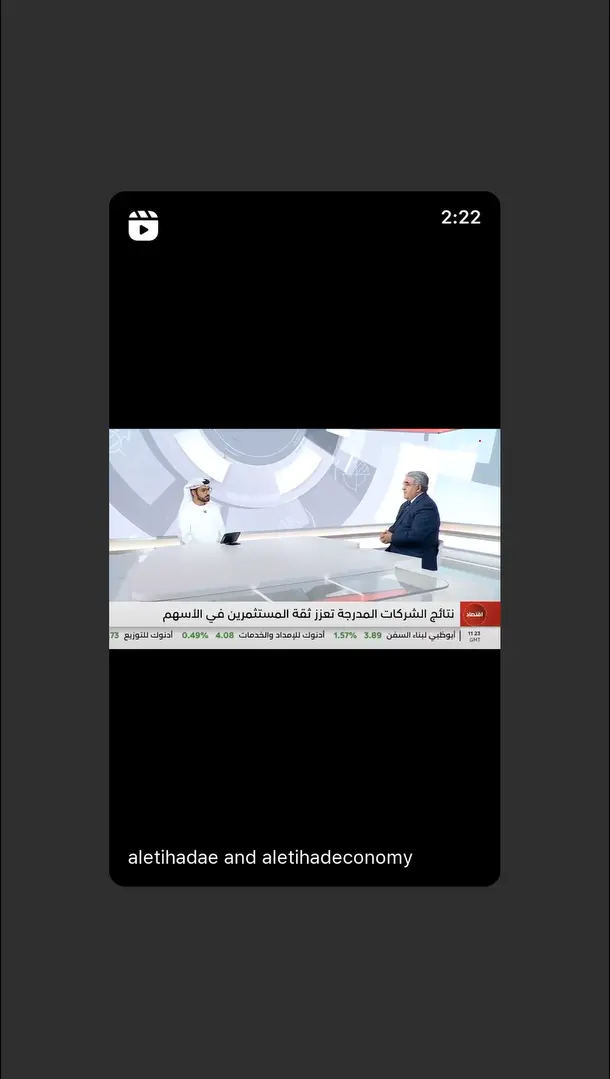Open the shared reel by aletihadae and aletihadeconomy
Image resolution: width=610 pixels, height=1079 pixels.
(x=304, y=538)
